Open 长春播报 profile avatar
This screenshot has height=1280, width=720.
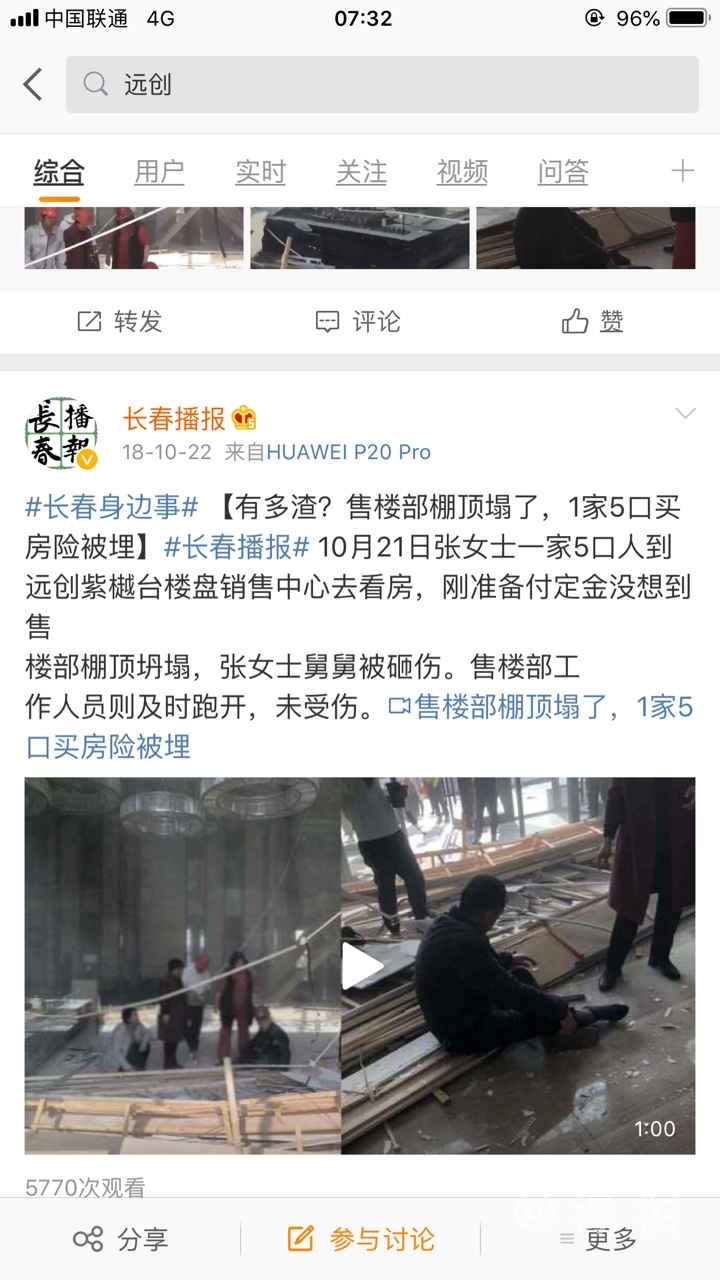(61, 434)
